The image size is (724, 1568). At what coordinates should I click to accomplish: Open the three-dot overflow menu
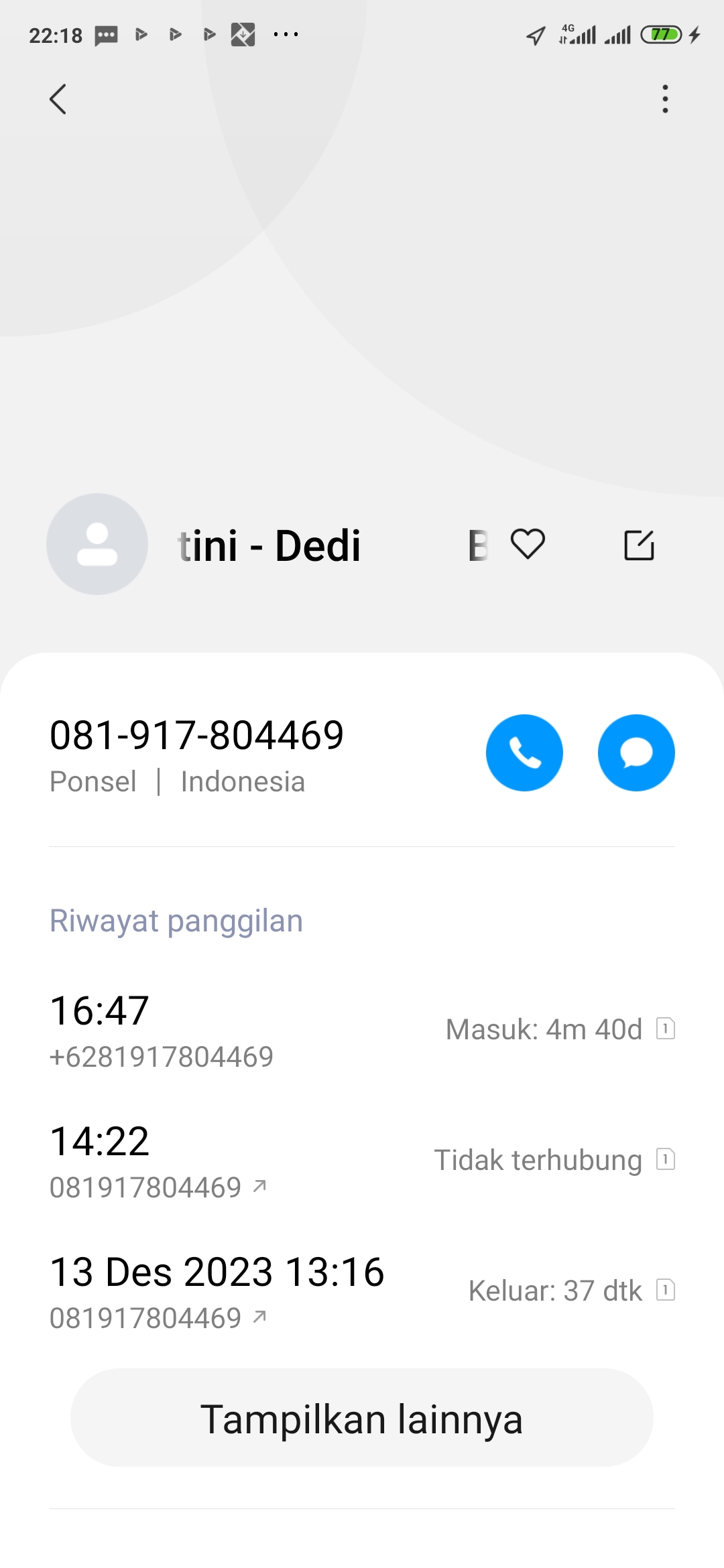665,99
